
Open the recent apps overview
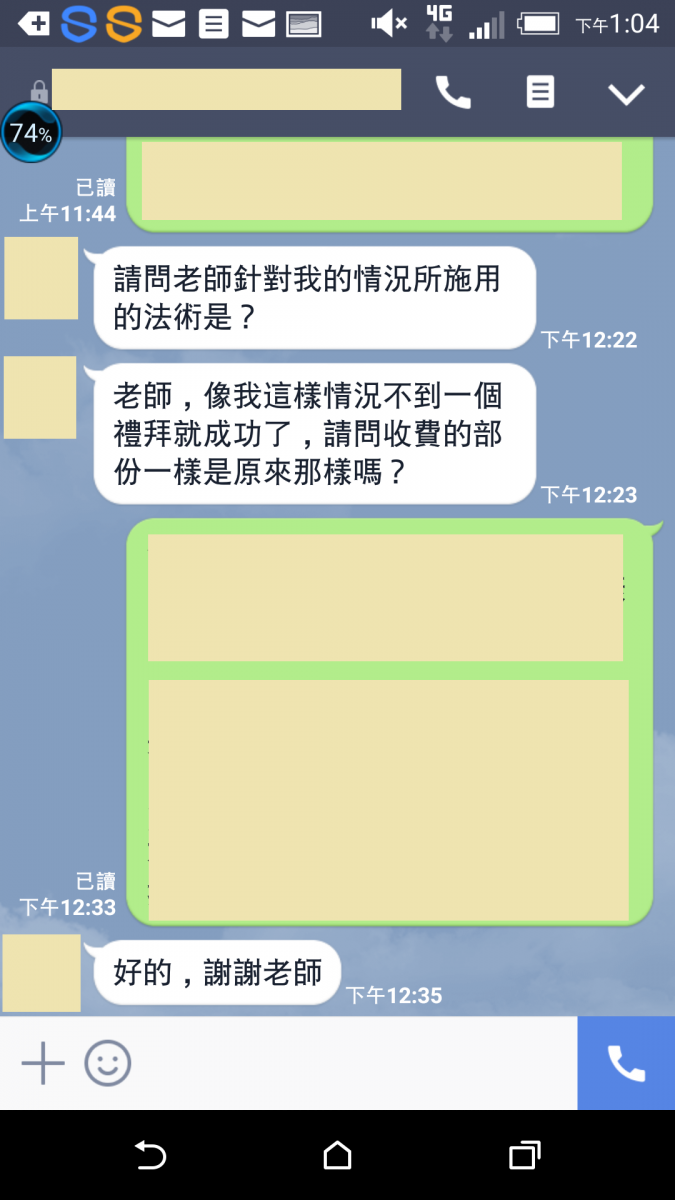[x=524, y=1156]
